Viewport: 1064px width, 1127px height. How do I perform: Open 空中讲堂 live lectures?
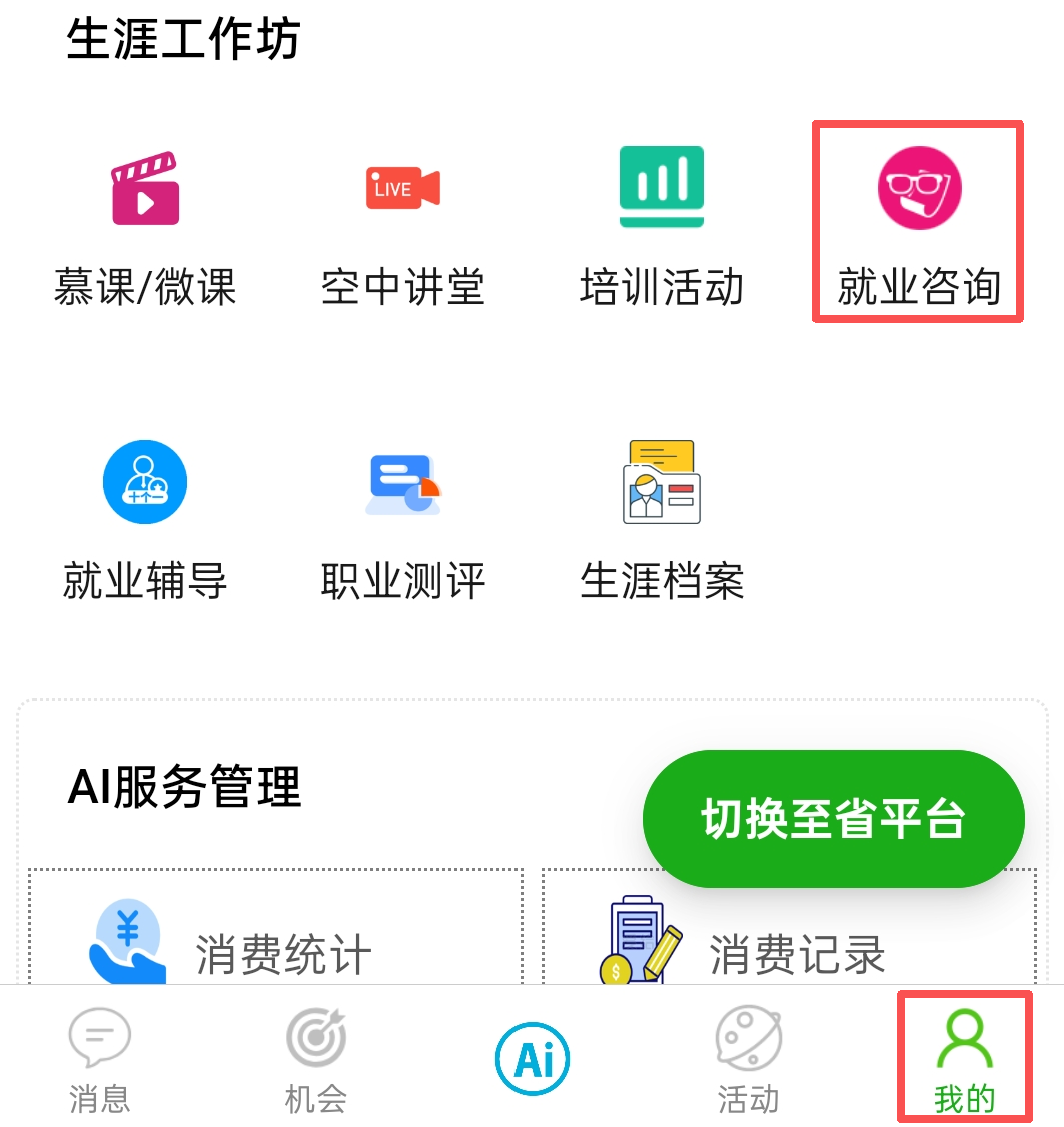coord(403,225)
